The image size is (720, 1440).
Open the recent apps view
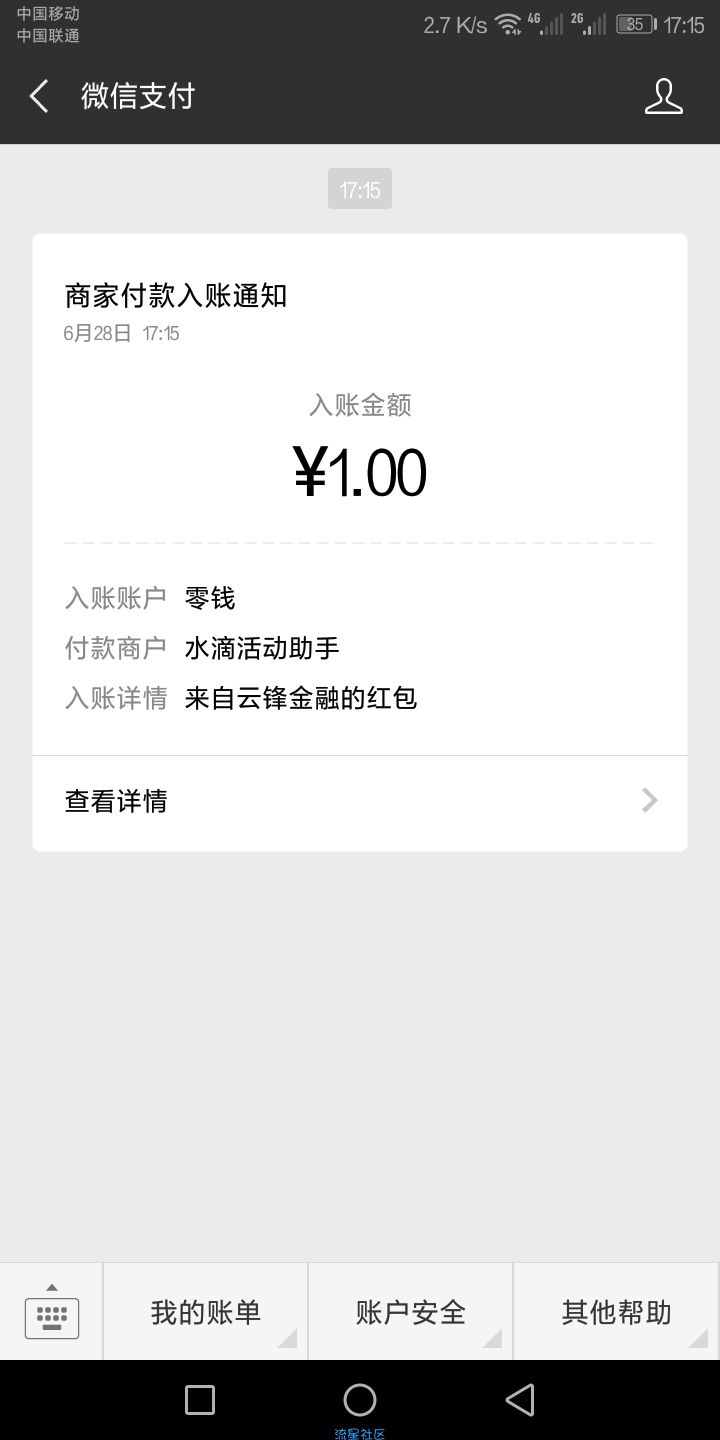point(200,1399)
